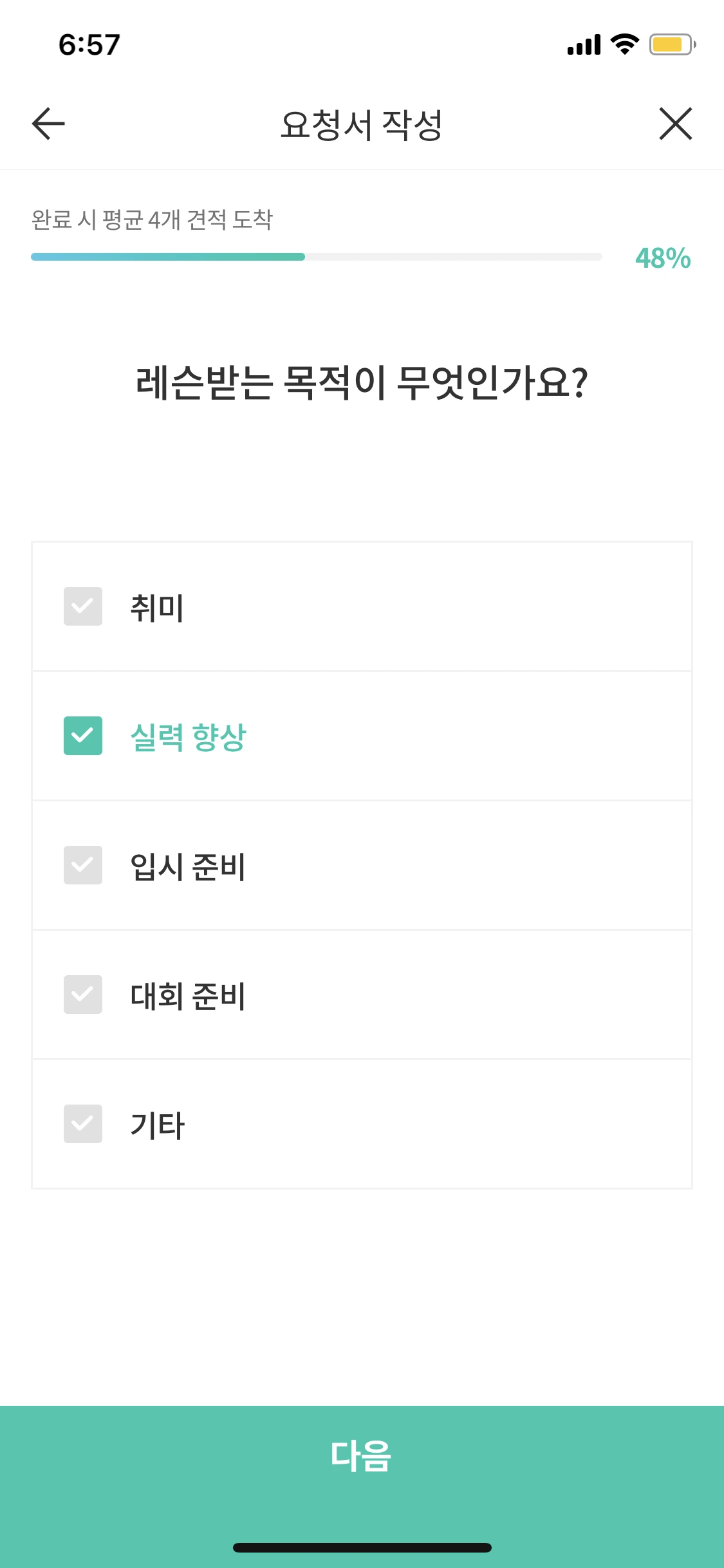Viewport: 724px width, 1568px height.
Task: Tap the back arrow to return
Action: (x=46, y=124)
